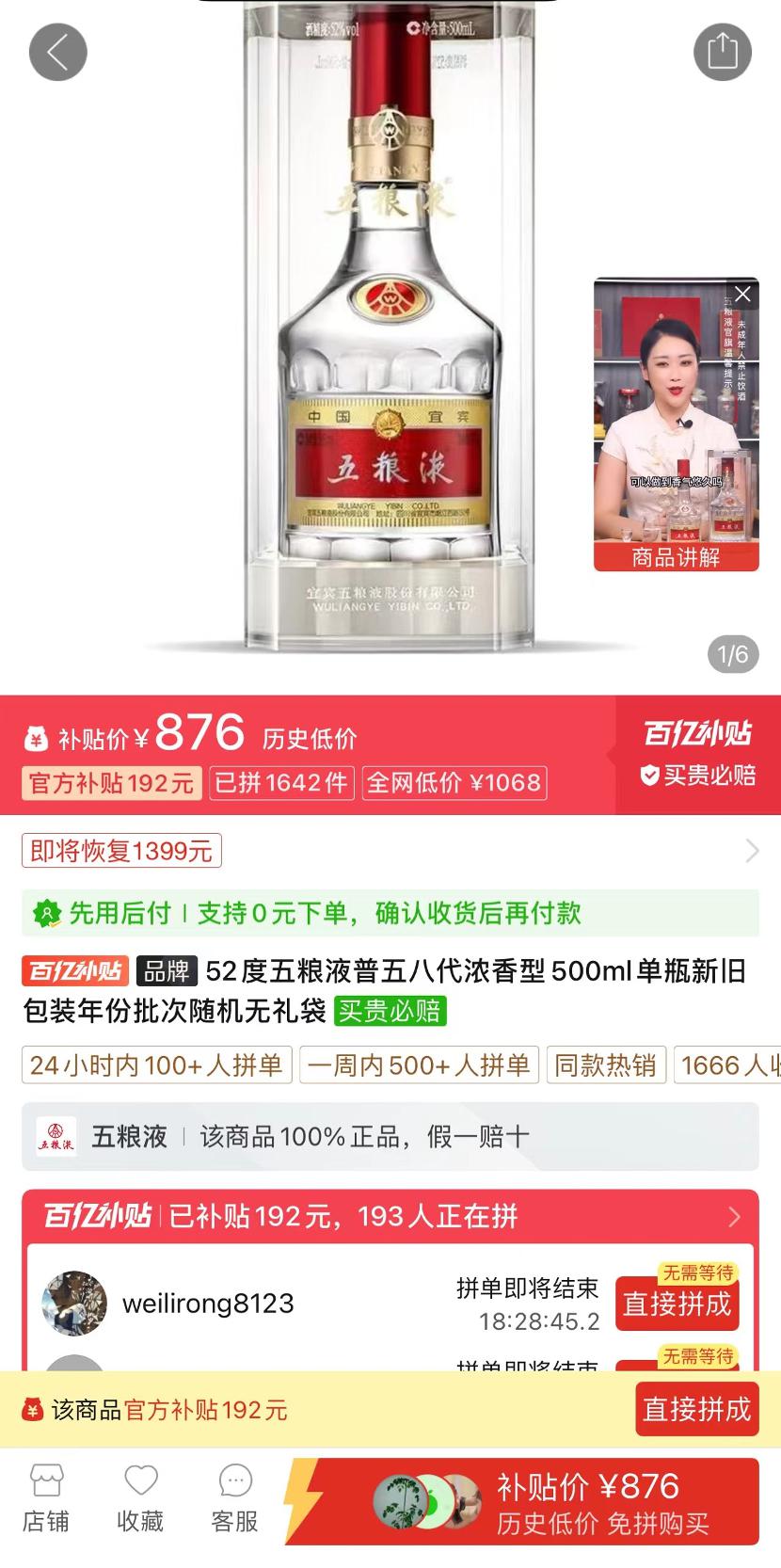Buy now at 补贴价 ¥876
This screenshot has height=1568, width=781.
[x=555, y=1501]
